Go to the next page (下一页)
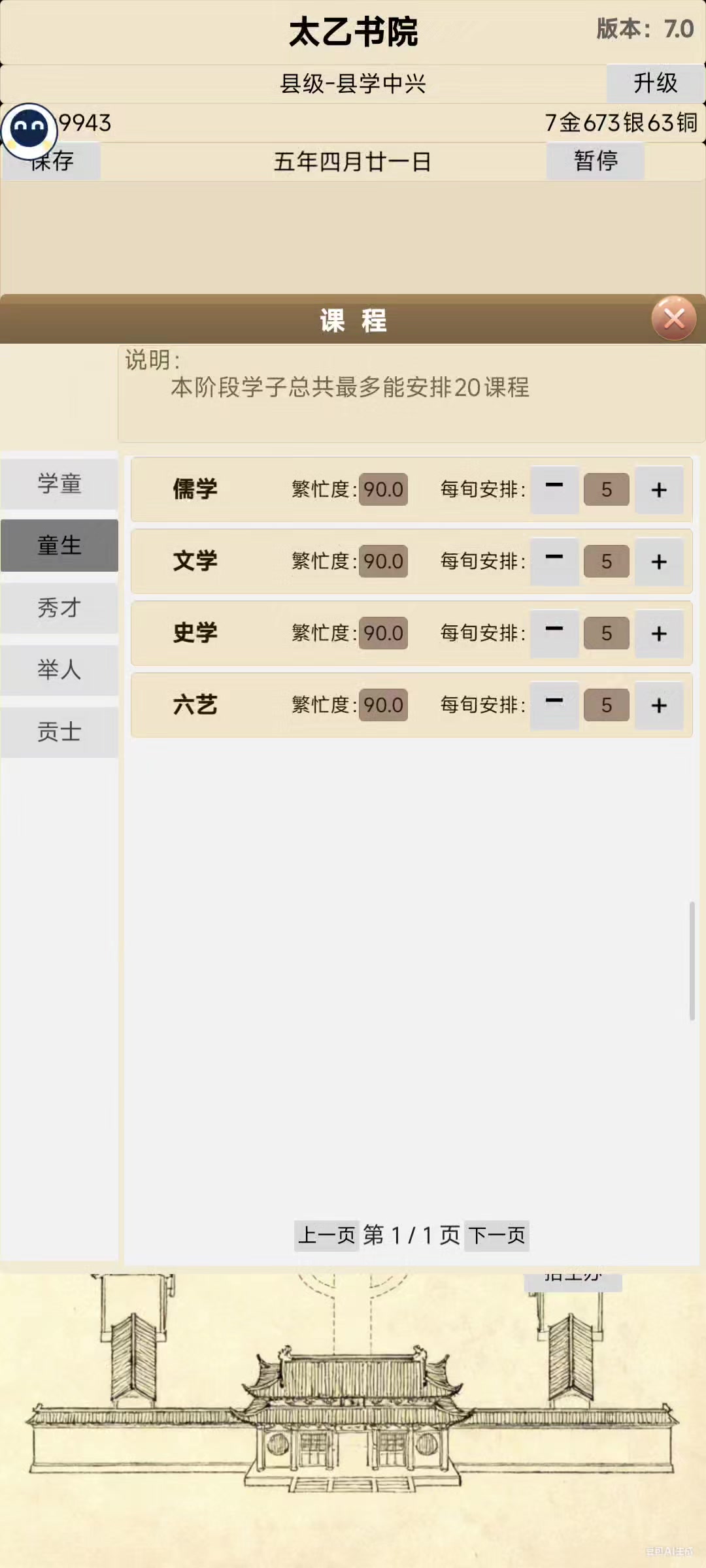This screenshot has width=706, height=1568. 497,1235
